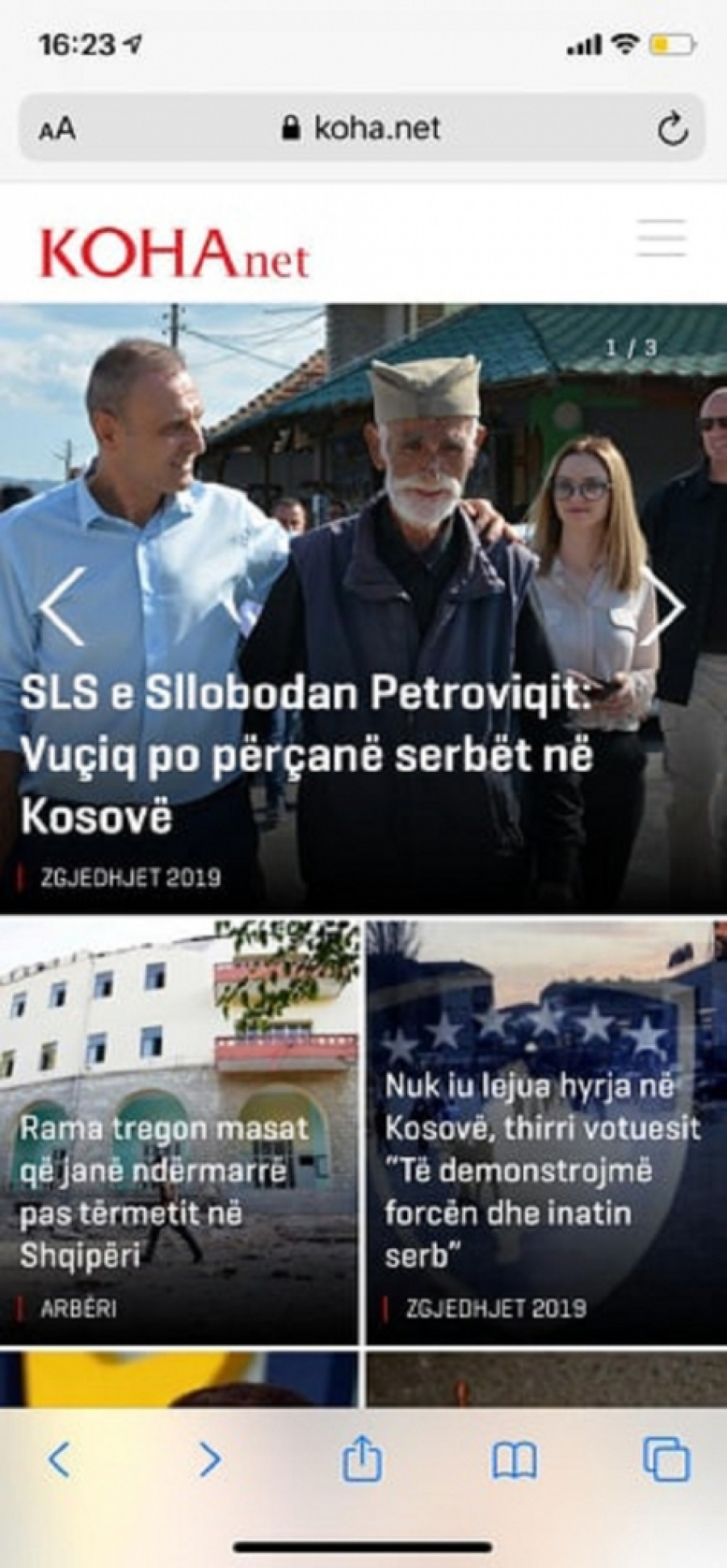Viewport: 727px width, 1568px height.
Task: View open Safari tabs
Action: (x=666, y=1460)
